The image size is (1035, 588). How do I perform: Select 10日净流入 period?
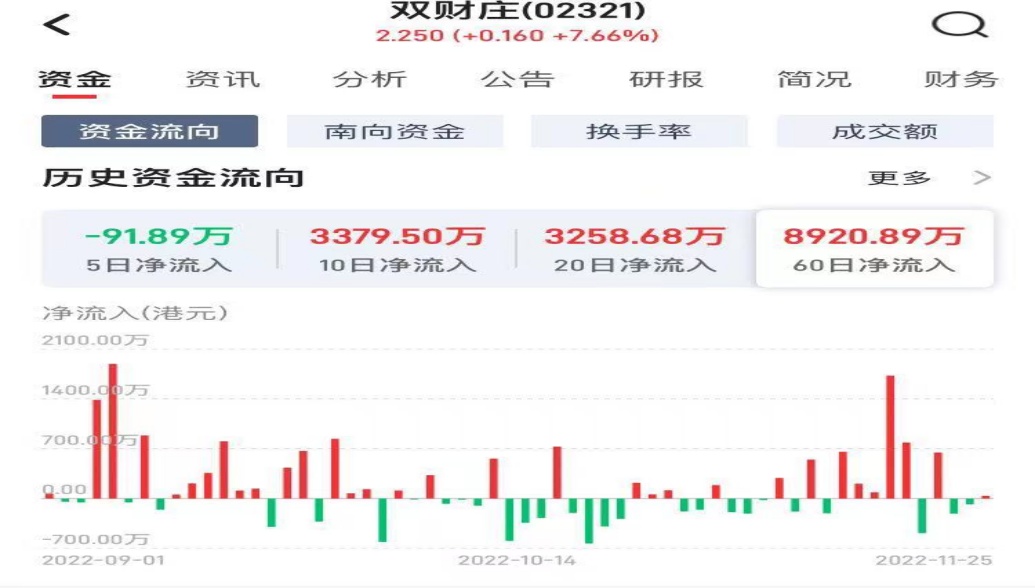(397, 249)
